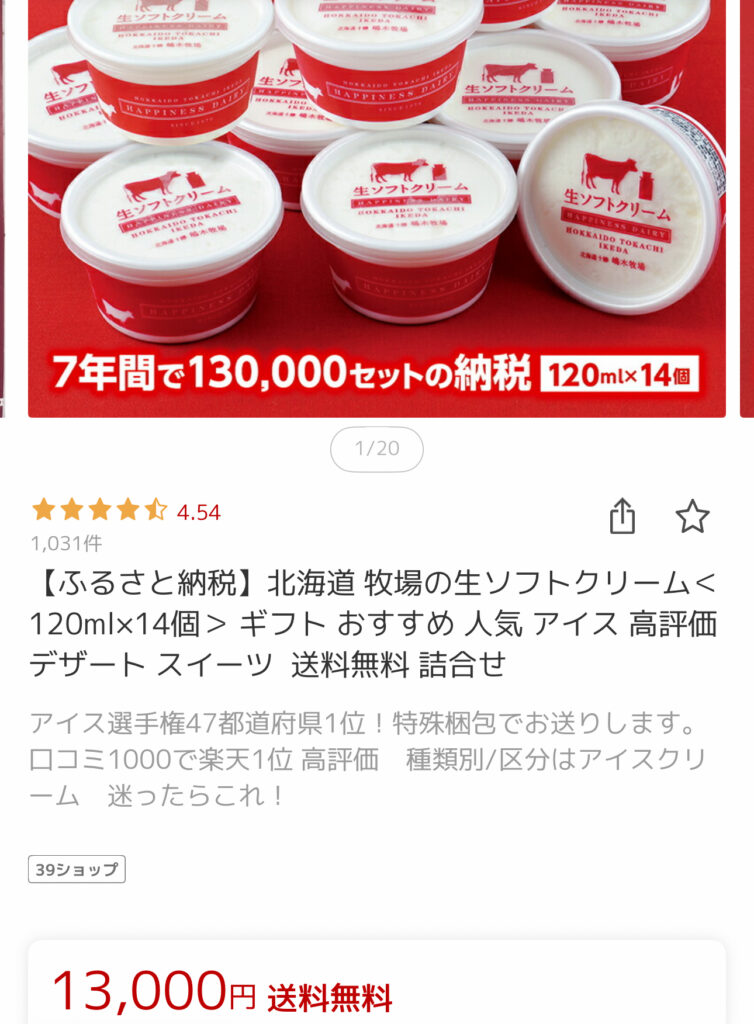Tap the 39ショップ badge
The image size is (754, 1024).
click(x=77, y=869)
